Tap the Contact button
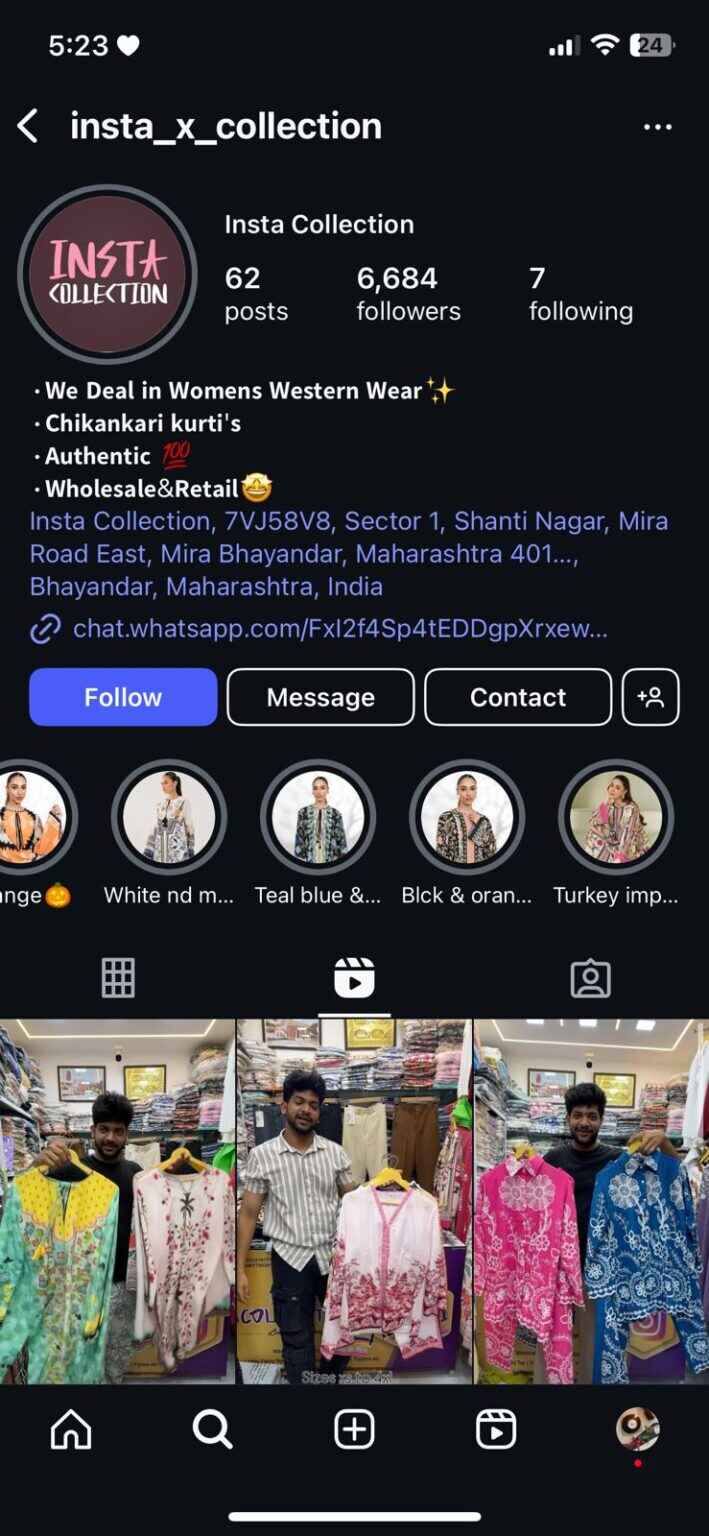The height and width of the screenshot is (1536, 709). pyautogui.click(x=517, y=697)
